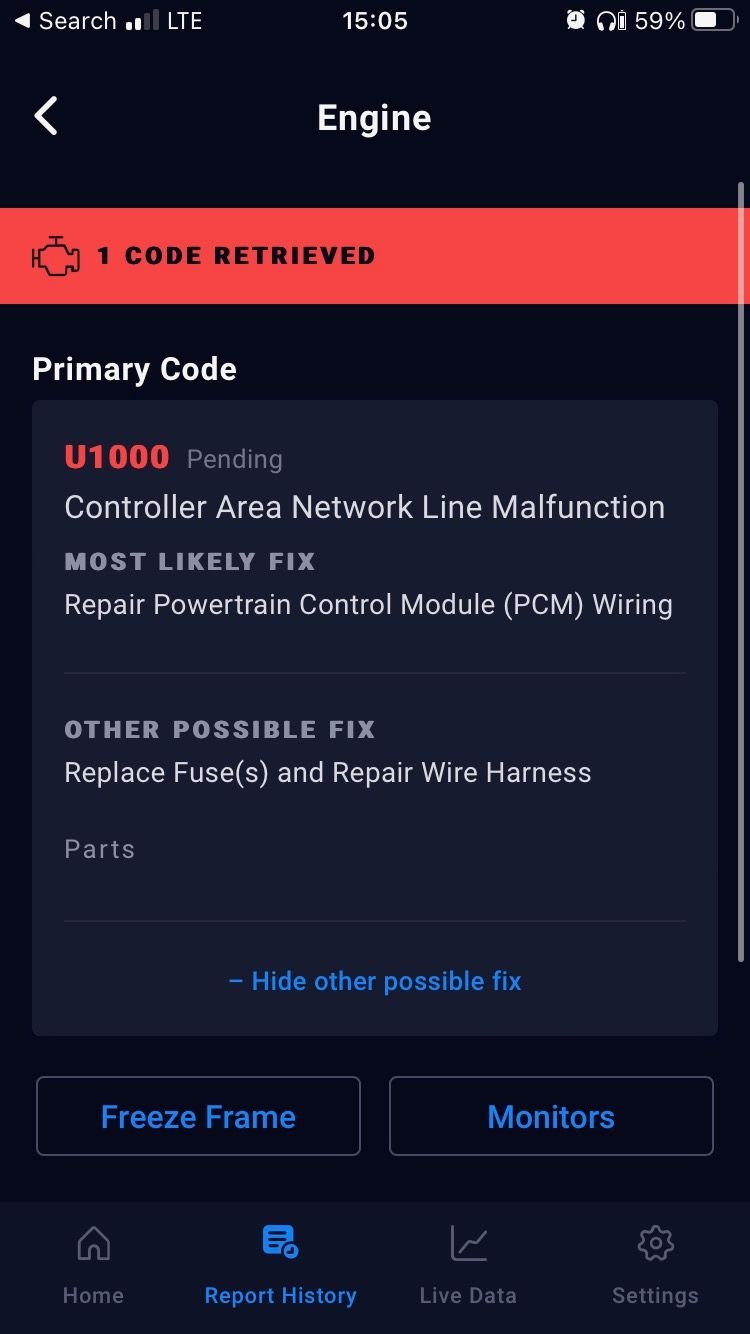Screen dimensions: 750x1334
Task: Return to Search app via status bar
Action: click(65, 20)
